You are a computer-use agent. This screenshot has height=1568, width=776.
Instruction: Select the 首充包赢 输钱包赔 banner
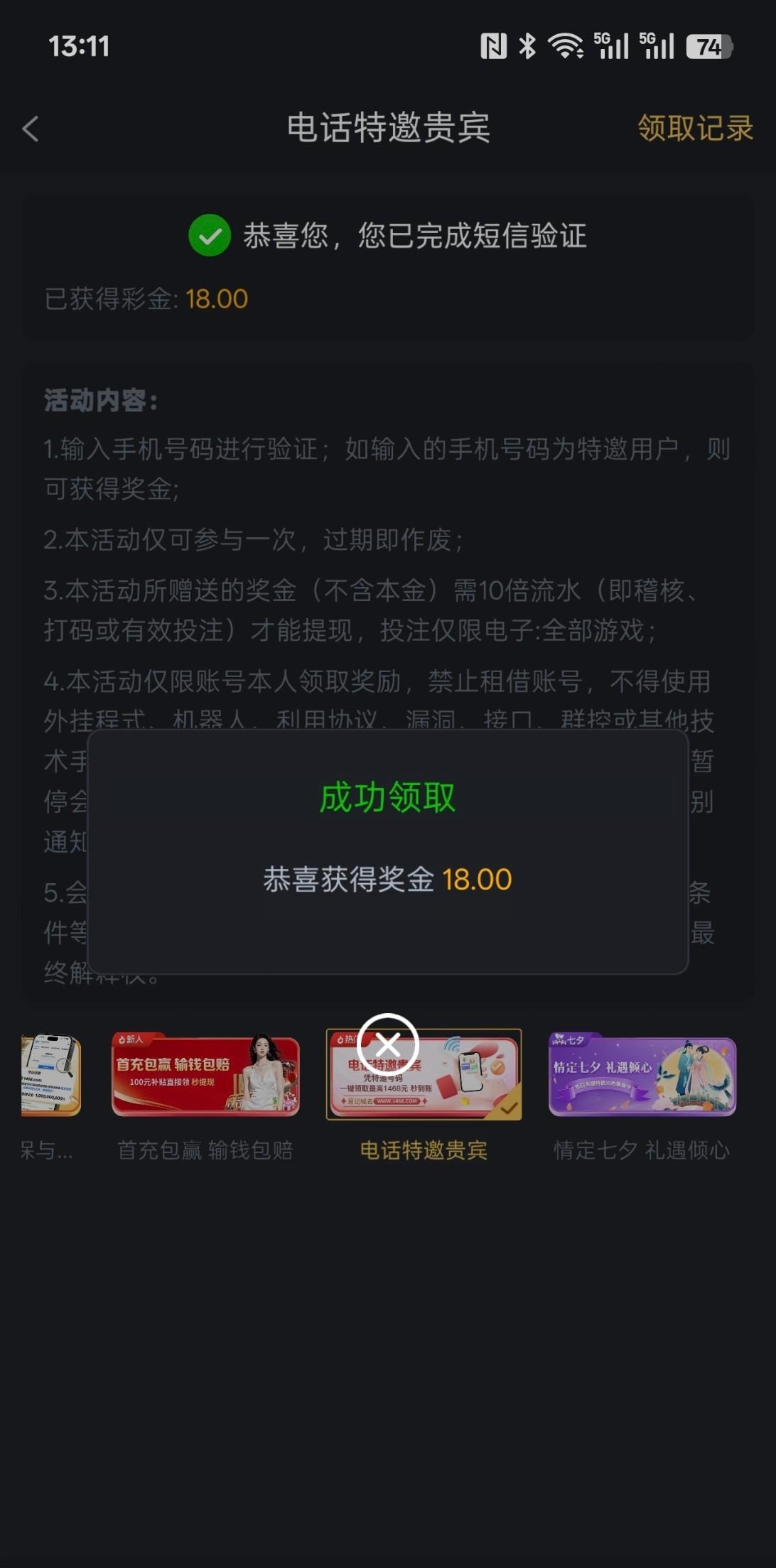tap(206, 1074)
